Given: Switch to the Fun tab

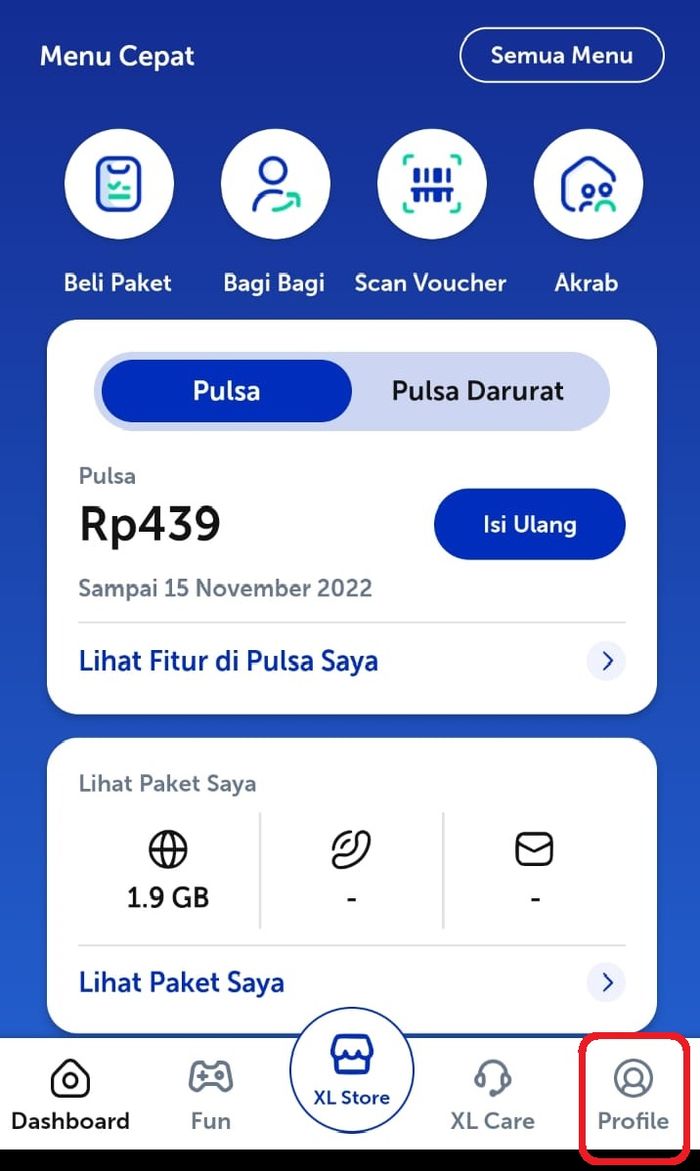Looking at the screenshot, I should tap(210, 1097).
